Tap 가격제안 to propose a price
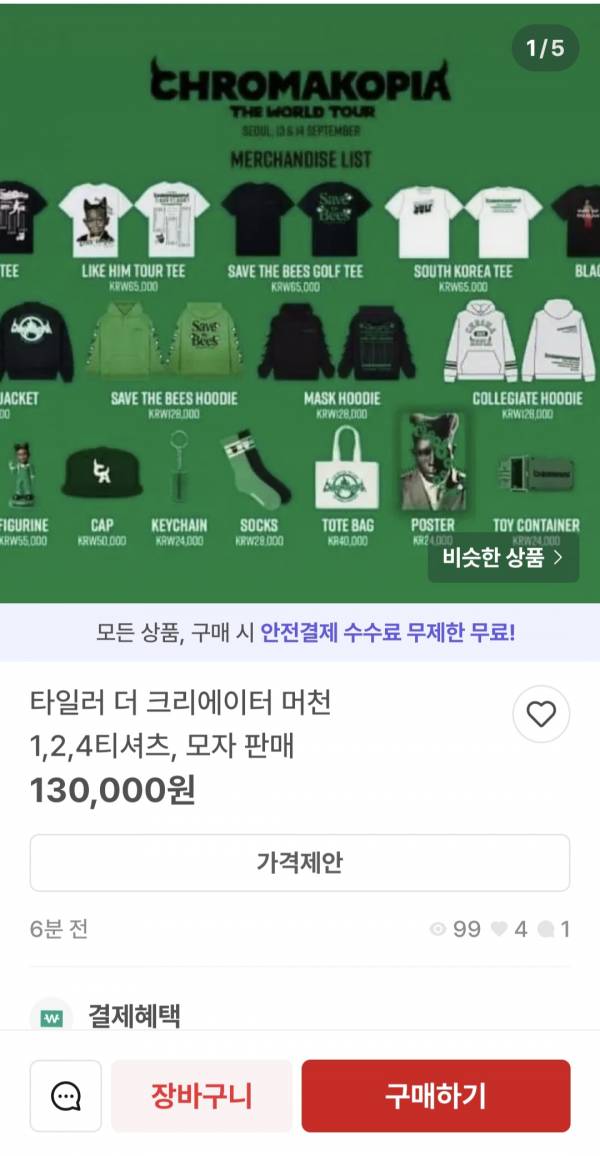Viewport: 600px width, 1156px height. point(300,862)
